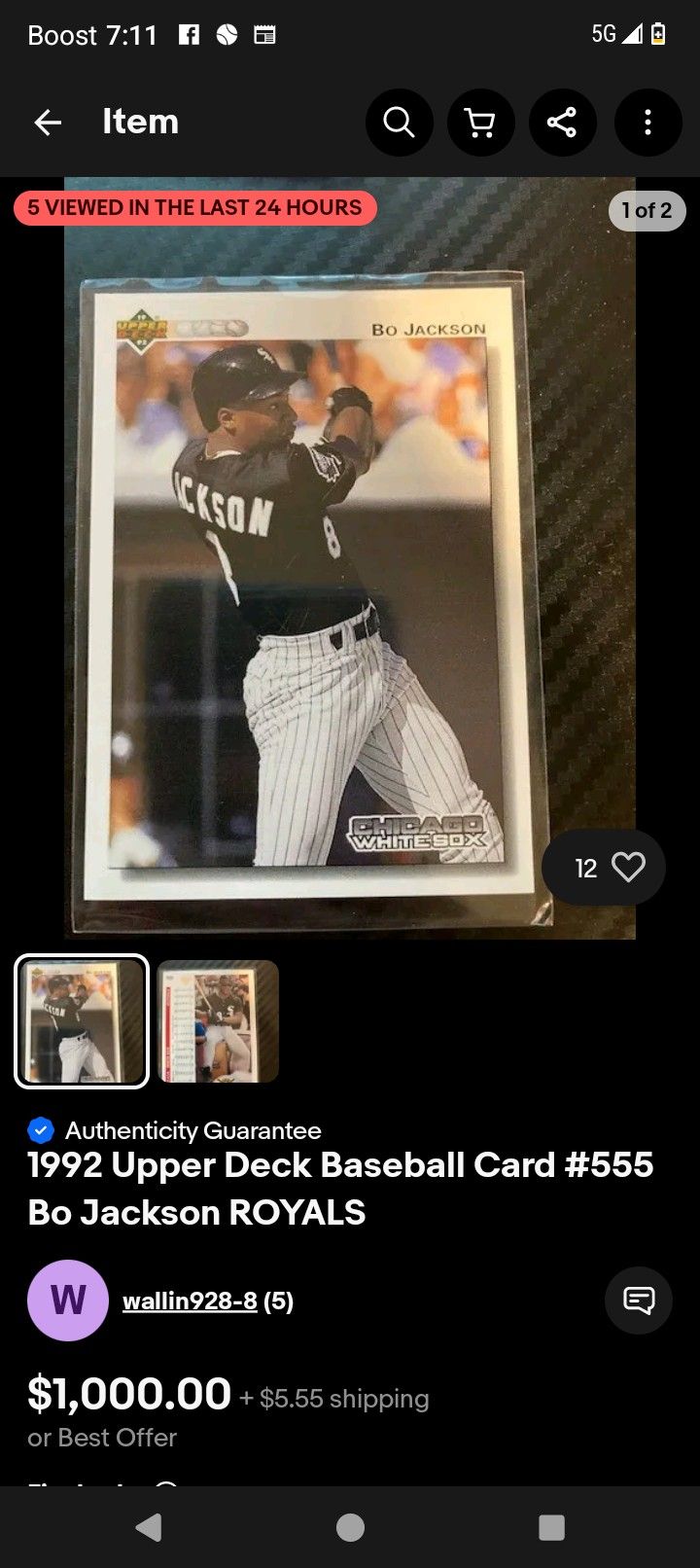
Task: Tap the 1 of 2 image counter
Action: point(647,211)
